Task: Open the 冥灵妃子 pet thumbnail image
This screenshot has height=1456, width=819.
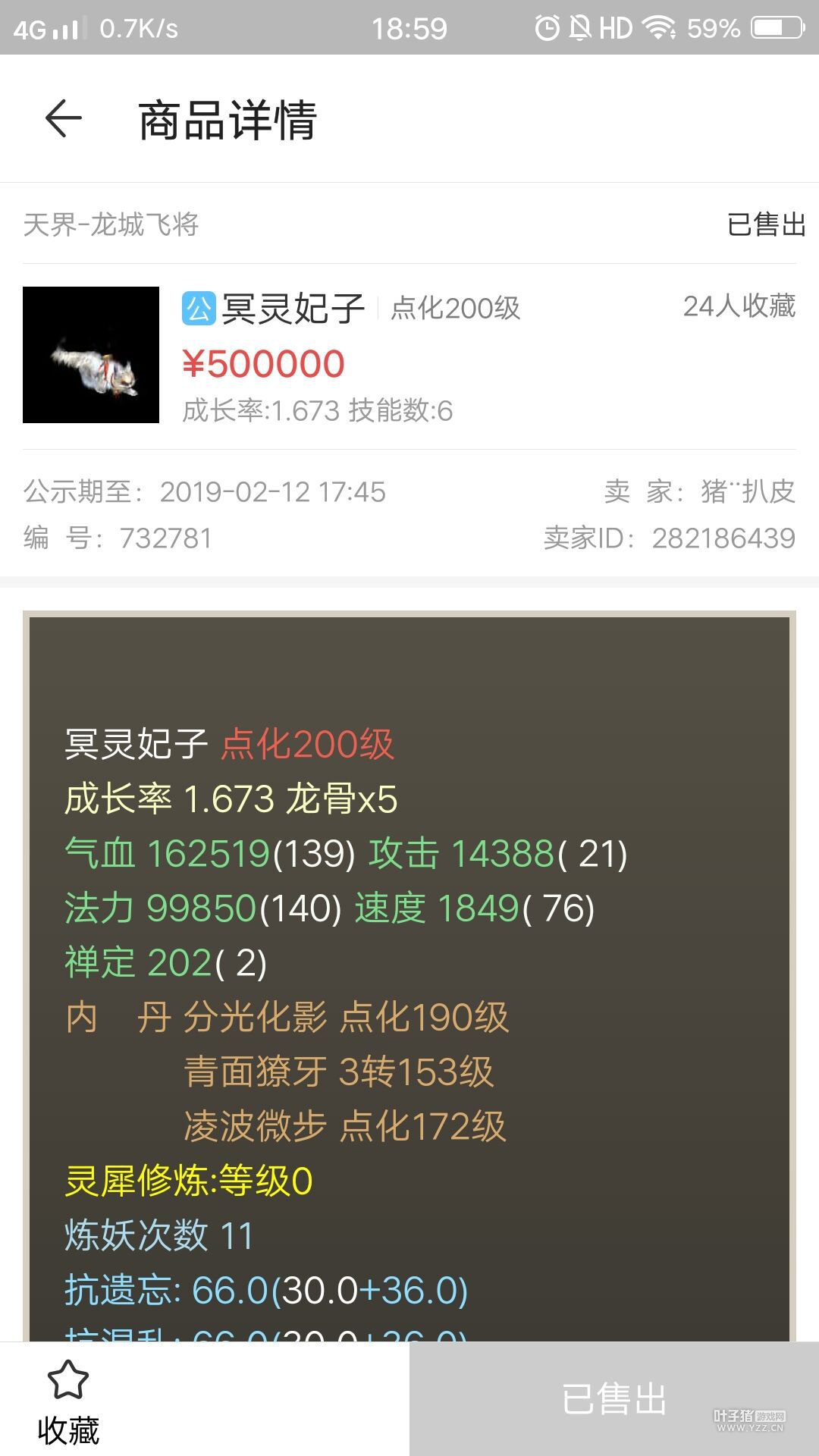Action: coord(91,355)
